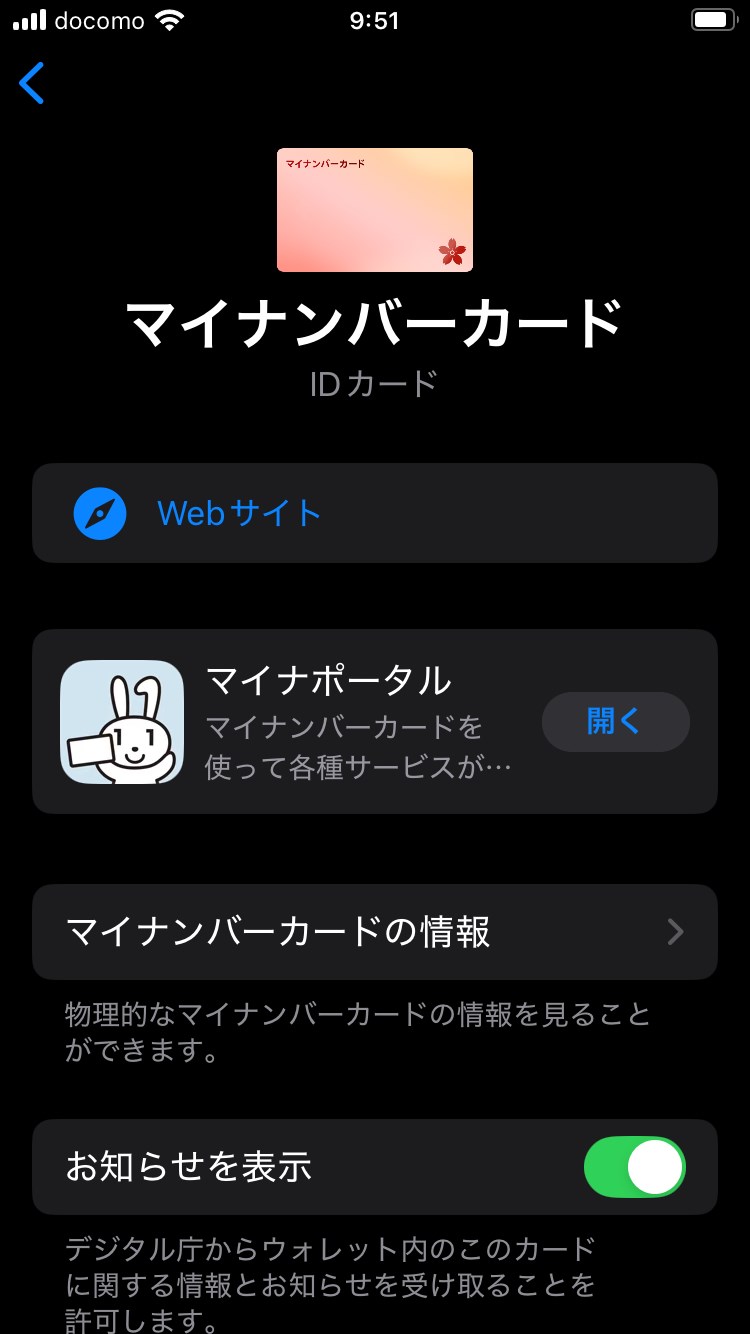Tap the battery icon in the status bar
Screen dimensions: 750x1334
[x=713, y=20]
